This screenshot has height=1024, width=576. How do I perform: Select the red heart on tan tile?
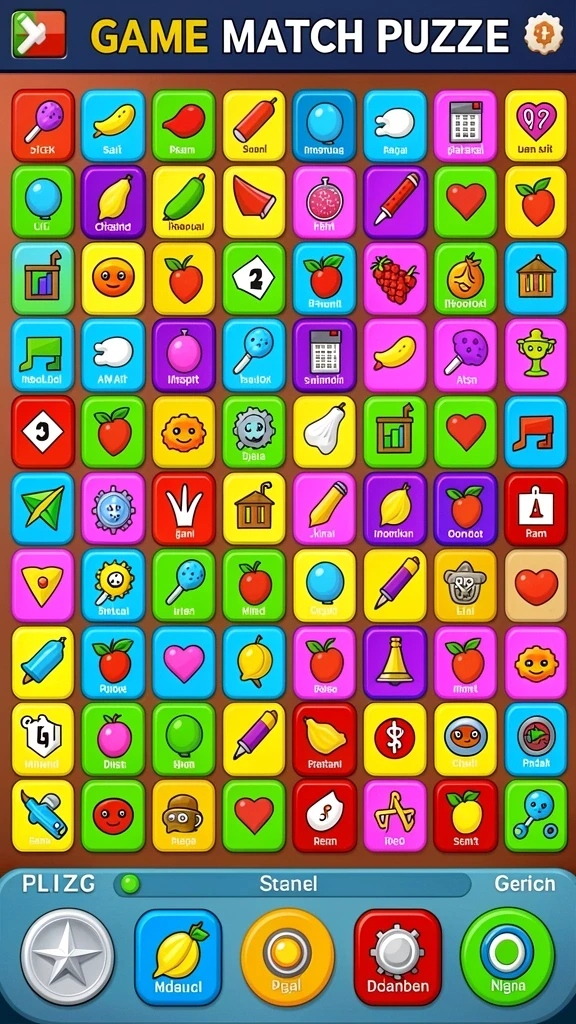(536, 585)
